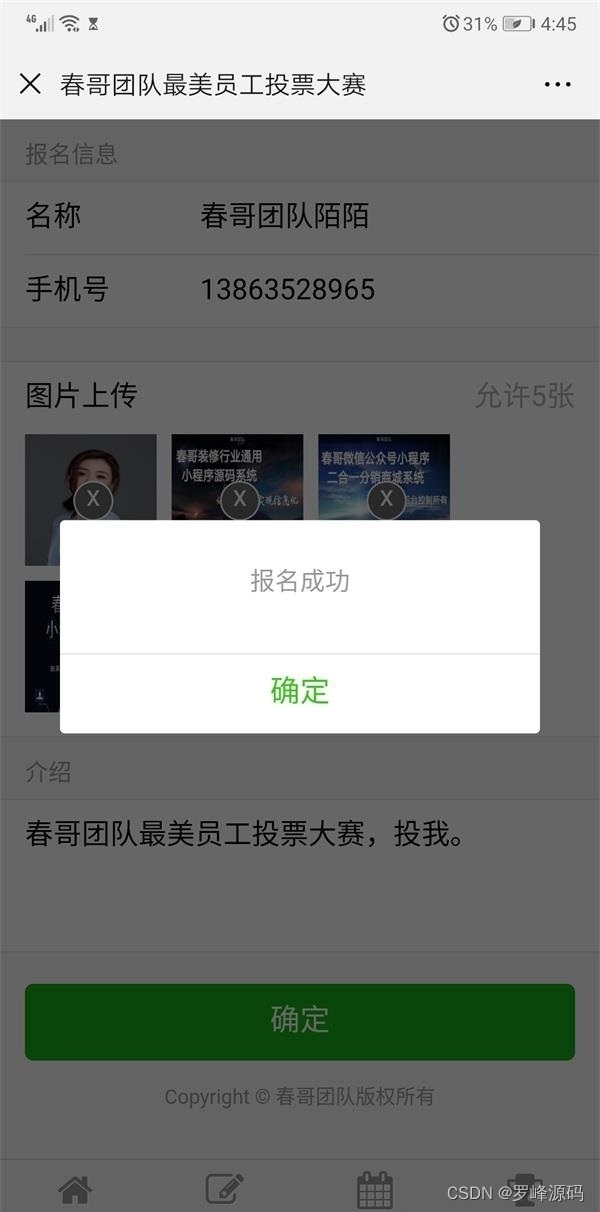Remove the 春哥装修行业通用 image with its X
This screenshot has height=1212, width=600.
[240, 500]
